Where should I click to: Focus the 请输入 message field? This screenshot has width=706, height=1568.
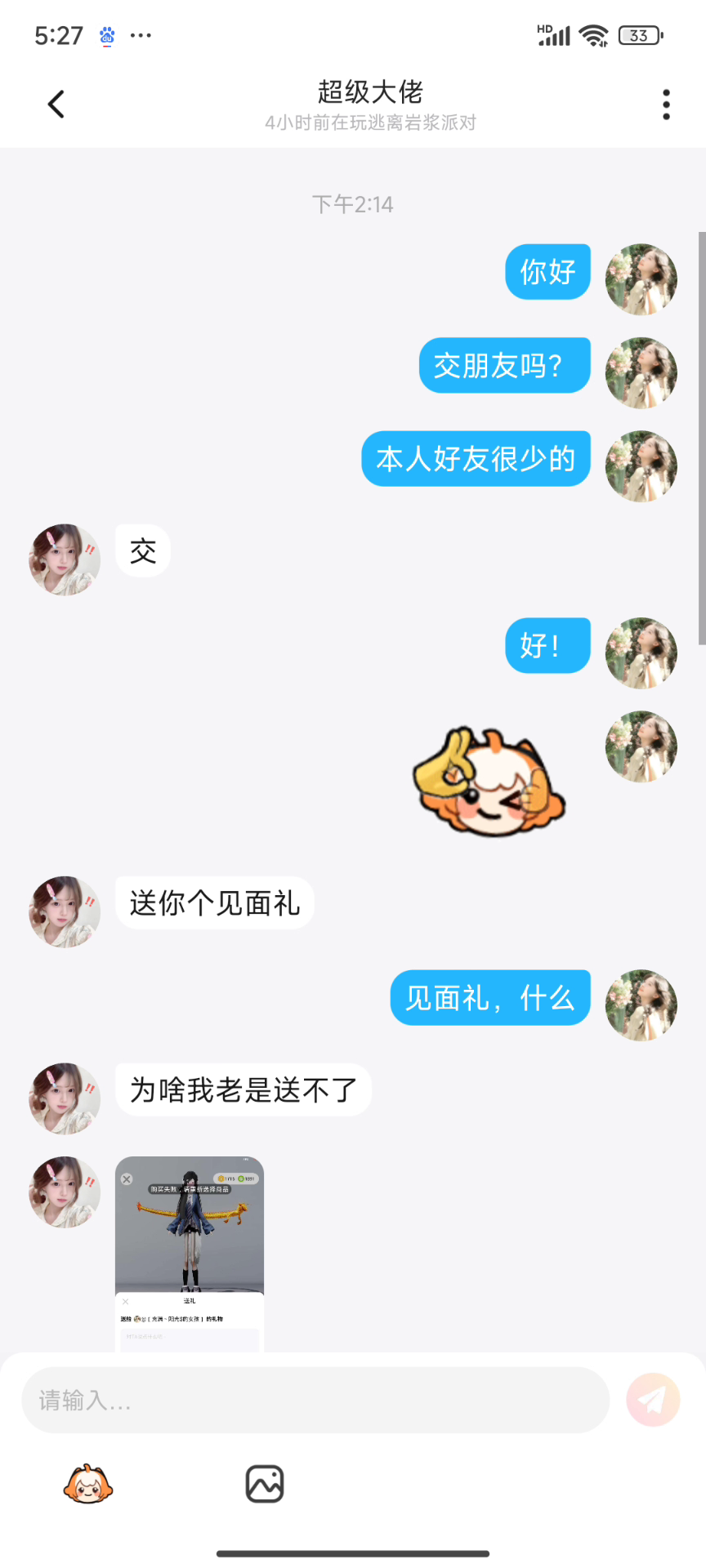pos(315,1400)
